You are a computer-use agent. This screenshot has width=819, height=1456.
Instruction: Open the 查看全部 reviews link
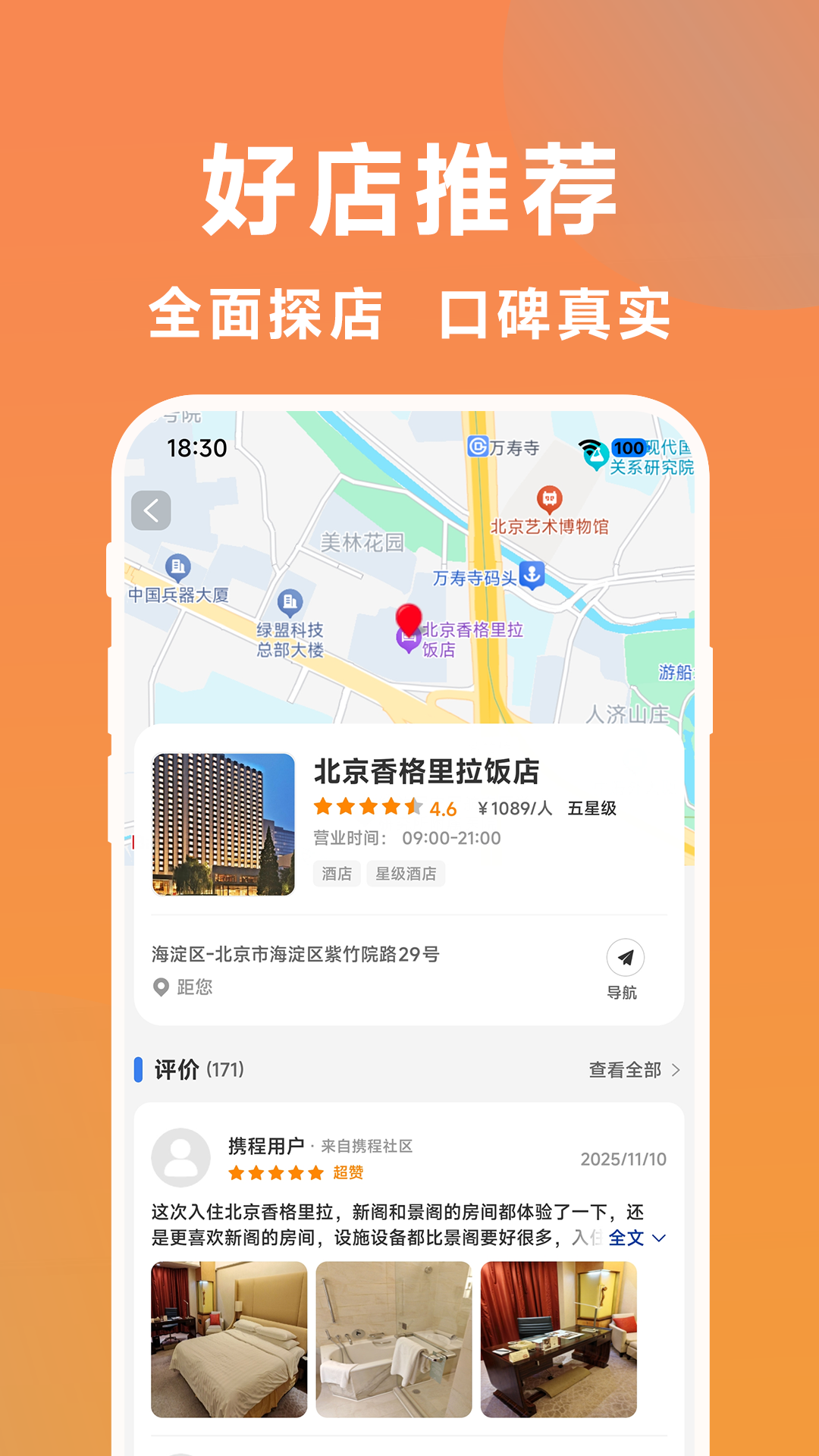623,1070
